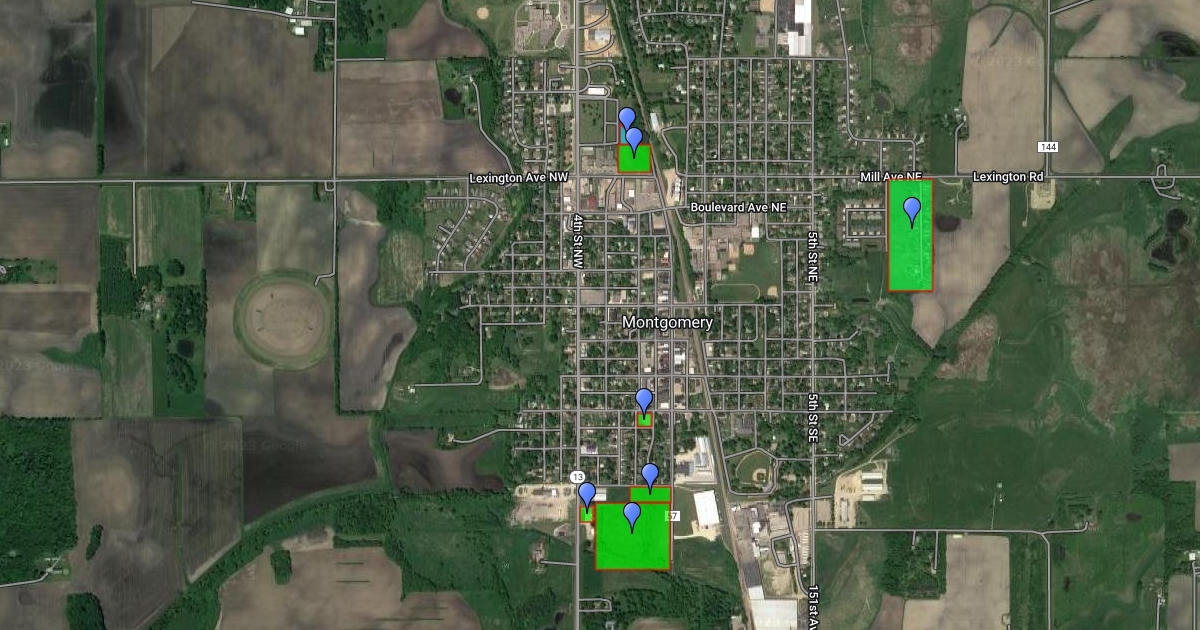Tap the pin on the small parcel under Montgomery
This screenshot has height=630, width=1200.
click(x=644, y=400)
